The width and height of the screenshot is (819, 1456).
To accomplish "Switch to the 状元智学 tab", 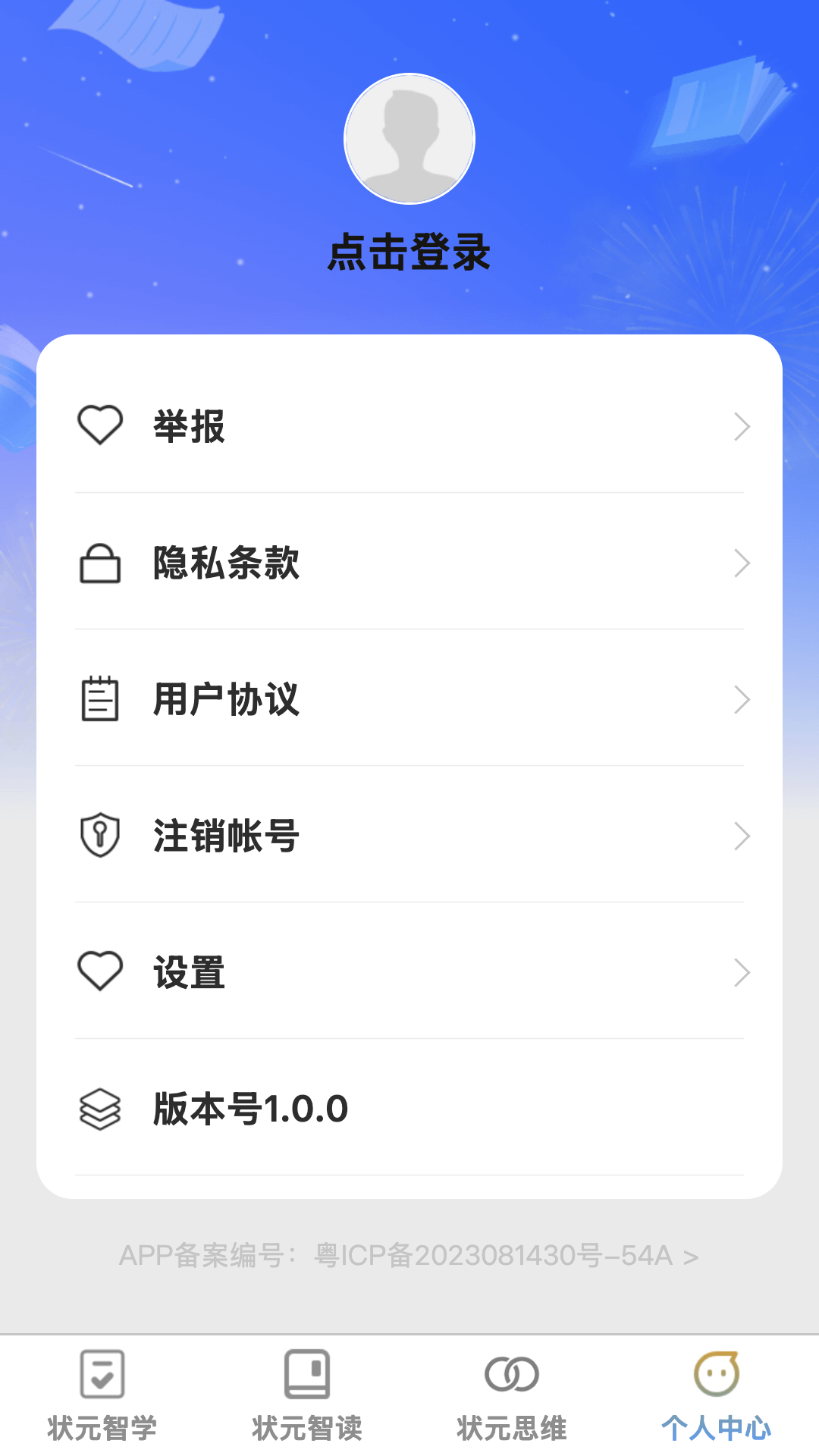I will (x=102, y=1395).
